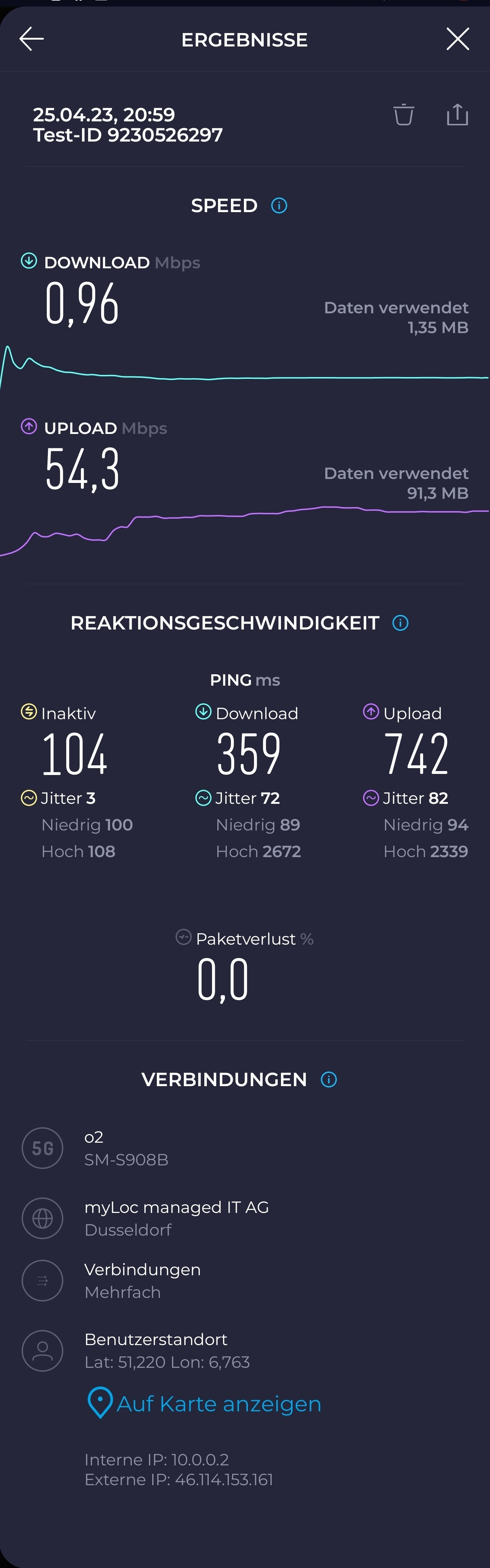Open info icon next to Verbindungen
The image size is (490, 1568).
pyautogui.click(x=328, y=1079)
